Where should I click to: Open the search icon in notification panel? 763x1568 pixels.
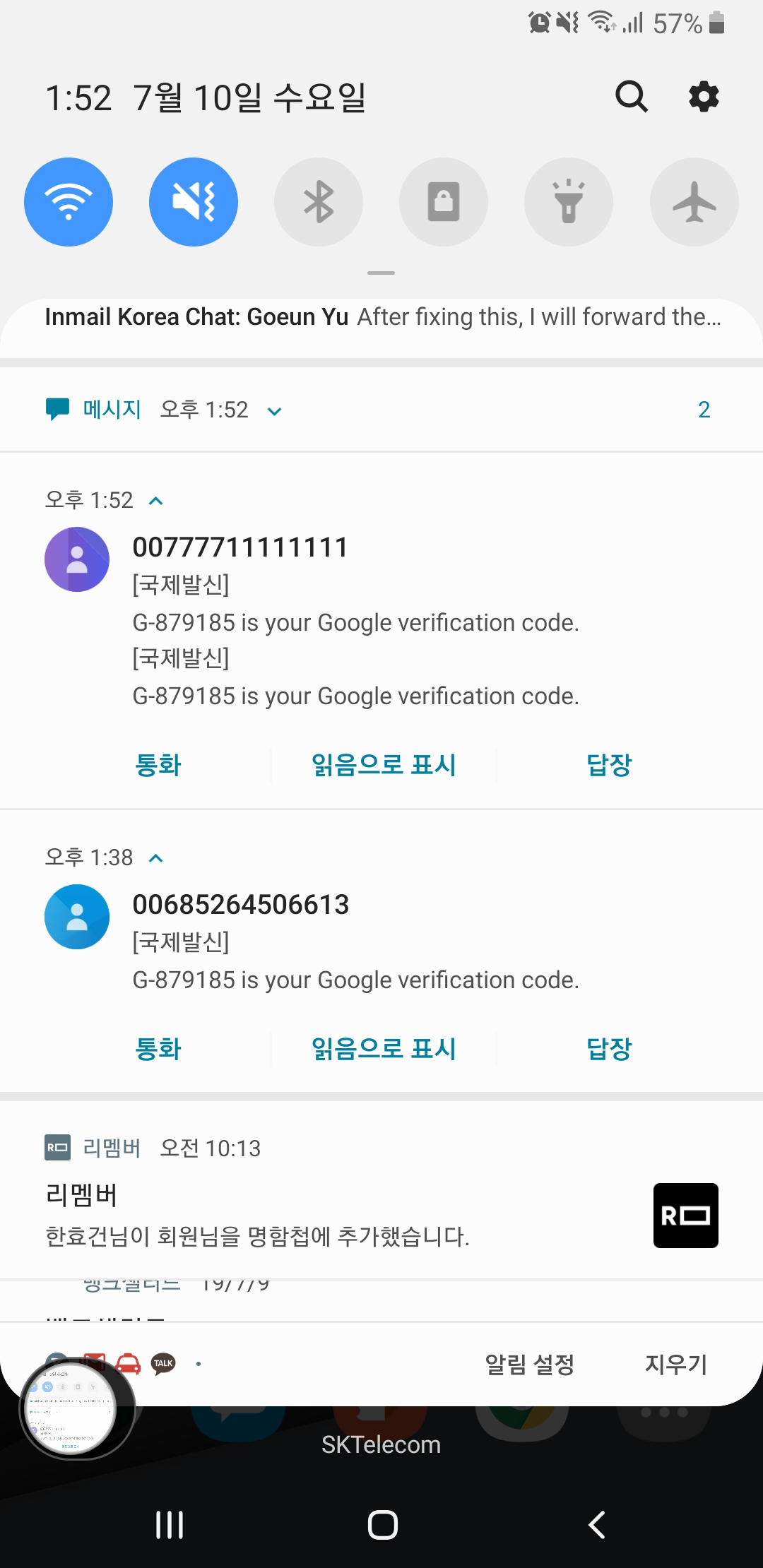(631, 97)
